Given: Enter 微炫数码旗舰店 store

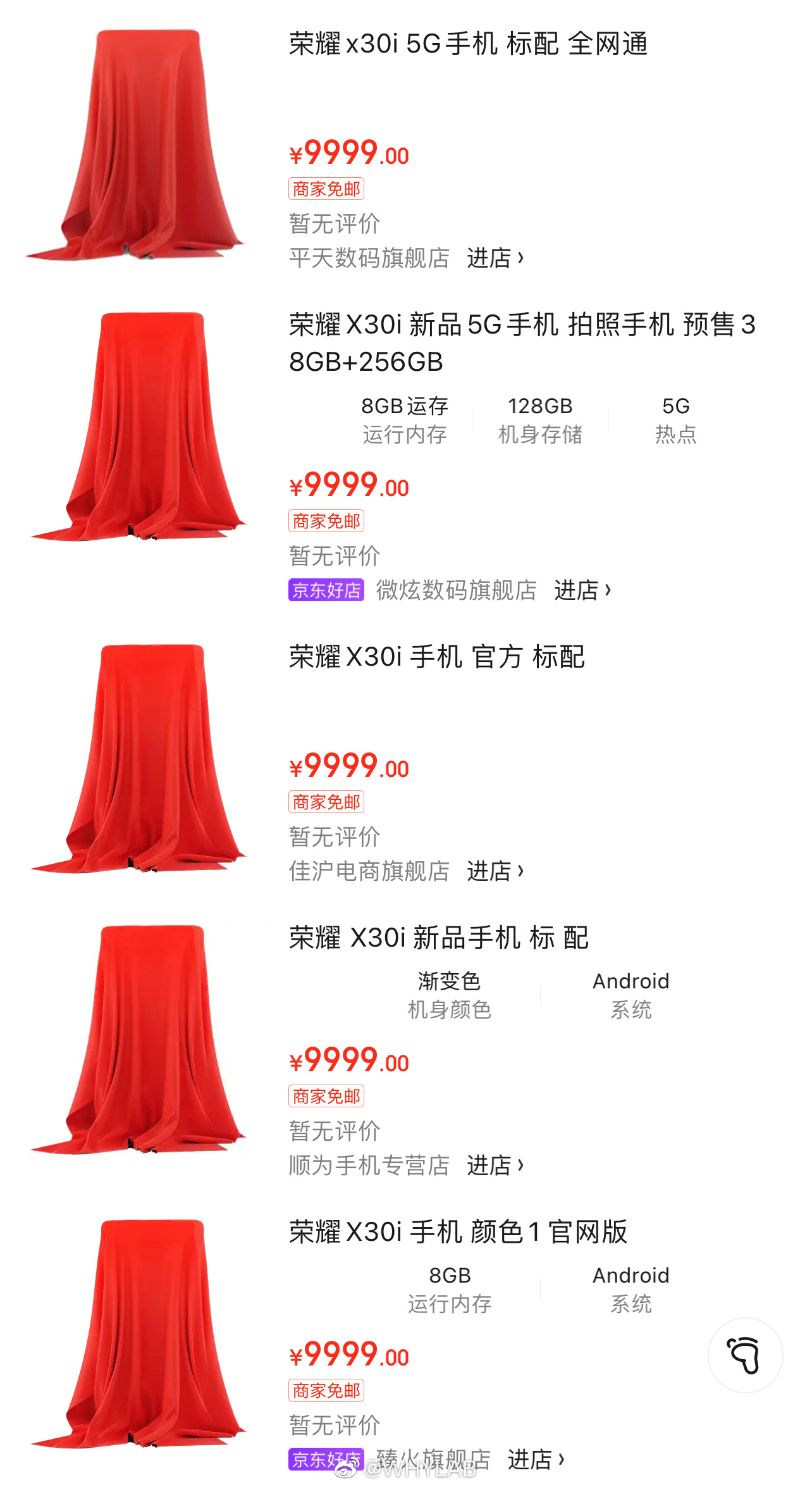Looking at the screenshot, I should [x=582, y=590].
